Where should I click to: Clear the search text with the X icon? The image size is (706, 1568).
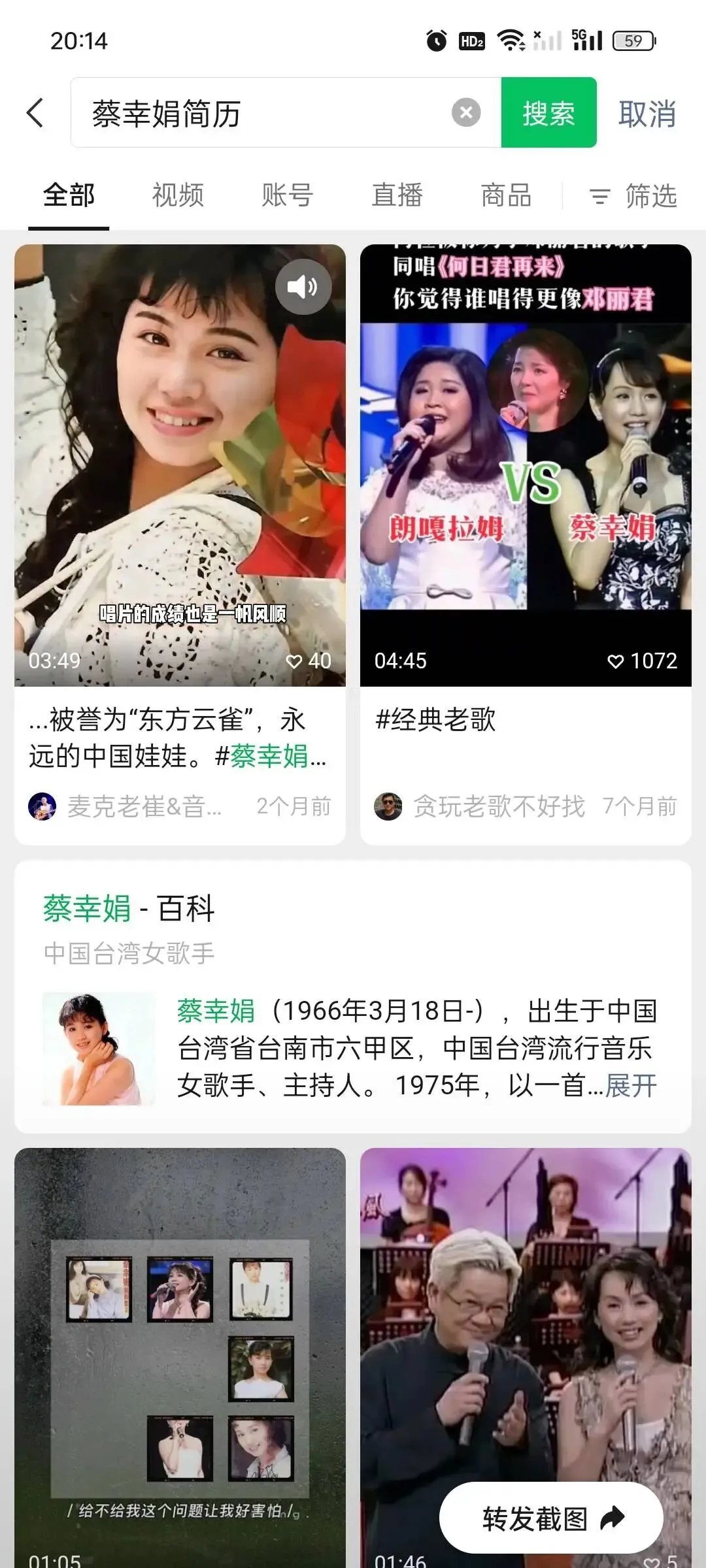[x=465, y=113]
